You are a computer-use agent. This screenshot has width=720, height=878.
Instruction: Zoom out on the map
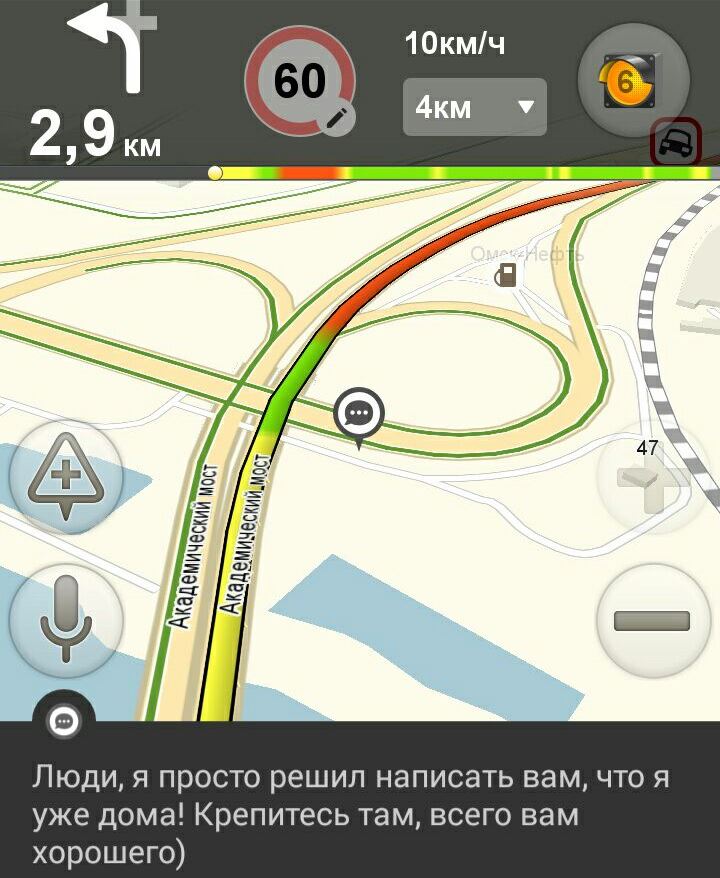click(x=653, y=620)
